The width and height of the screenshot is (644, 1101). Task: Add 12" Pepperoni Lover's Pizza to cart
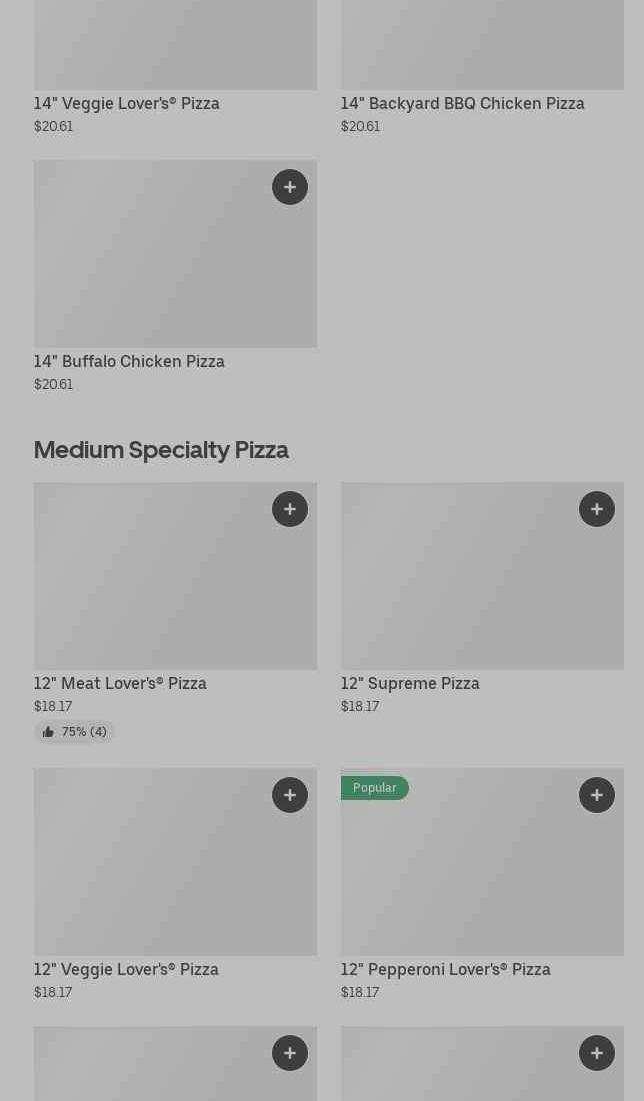click(x=597, y=795)
